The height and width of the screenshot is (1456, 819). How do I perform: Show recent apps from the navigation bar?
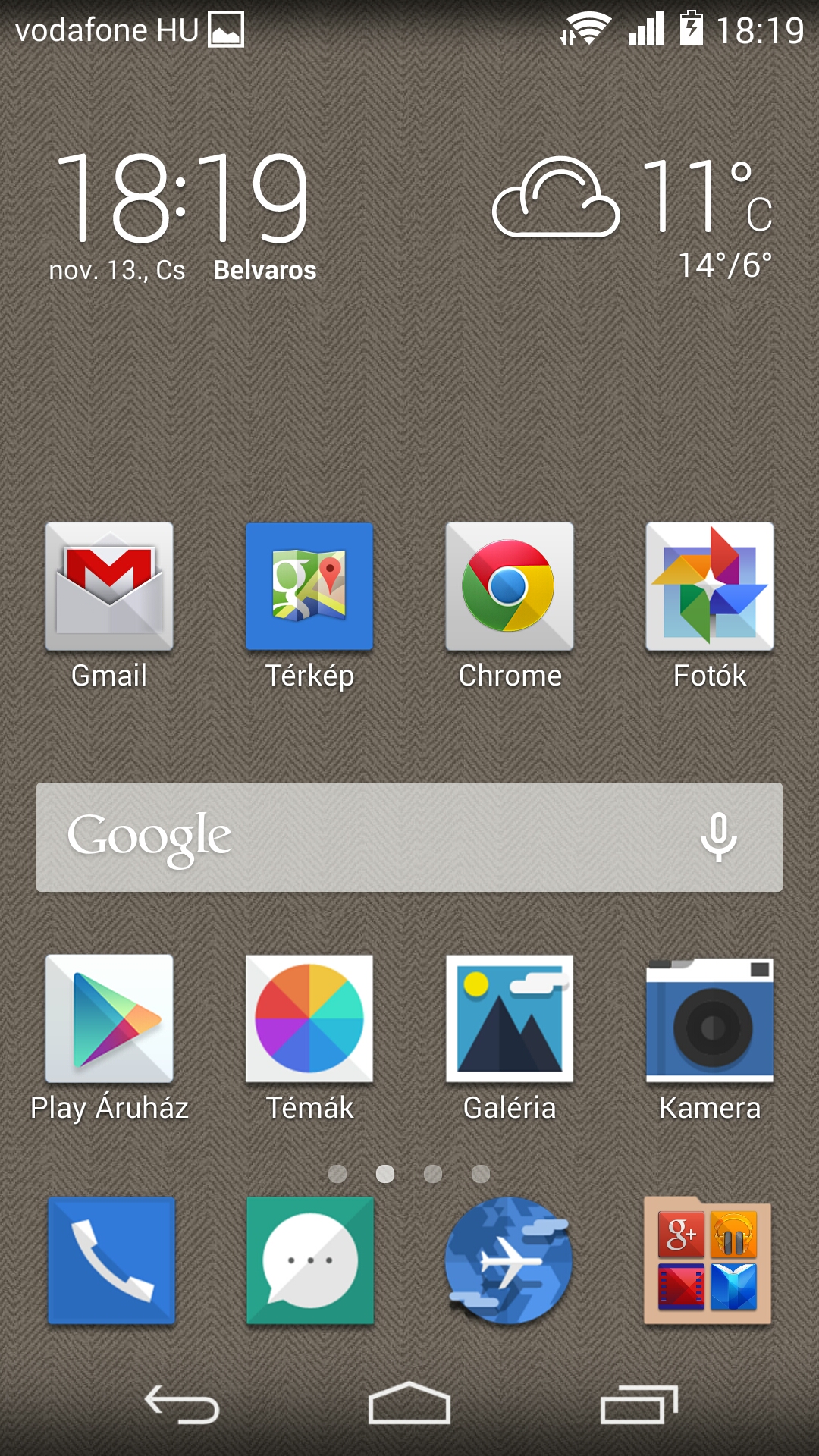click(639, 1405)
